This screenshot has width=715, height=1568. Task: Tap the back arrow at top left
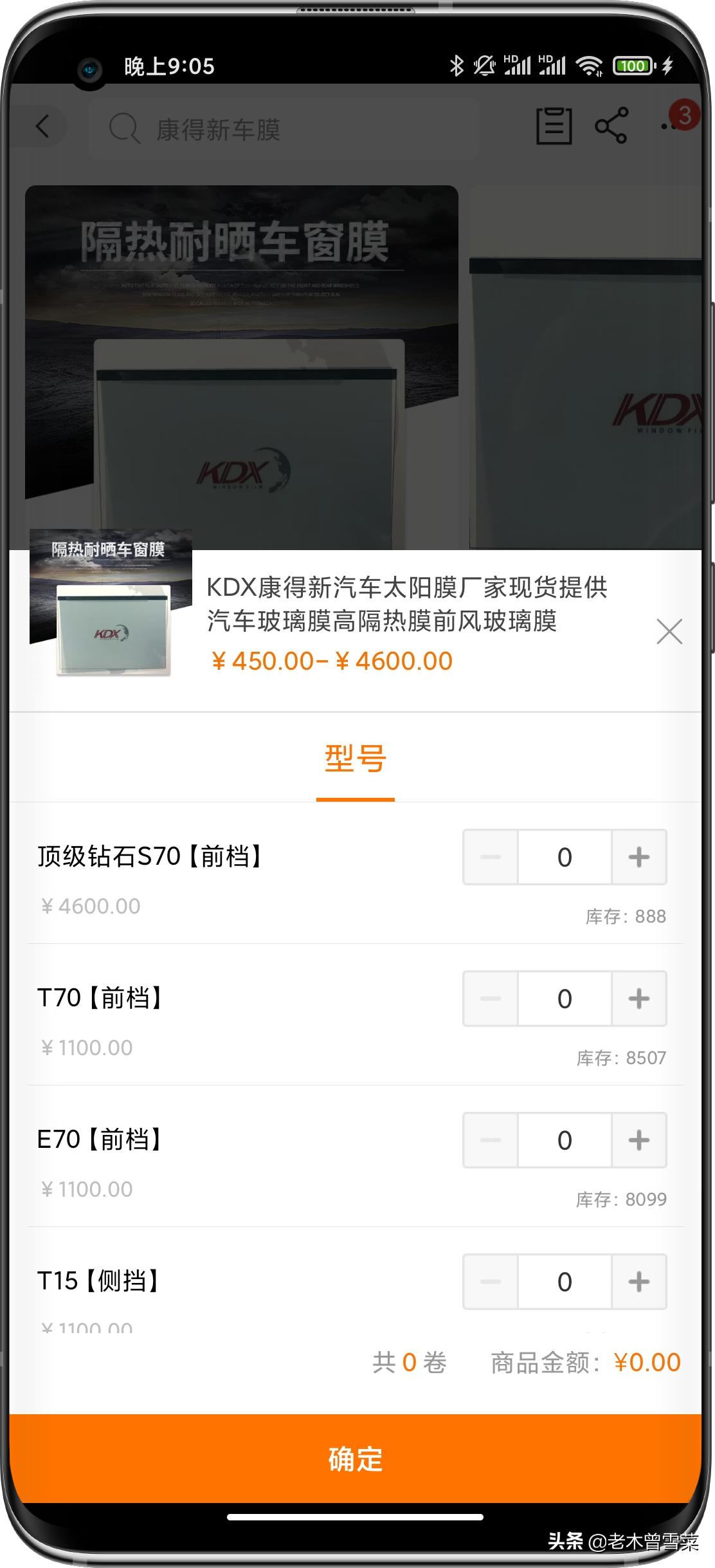tap(44, 126)
